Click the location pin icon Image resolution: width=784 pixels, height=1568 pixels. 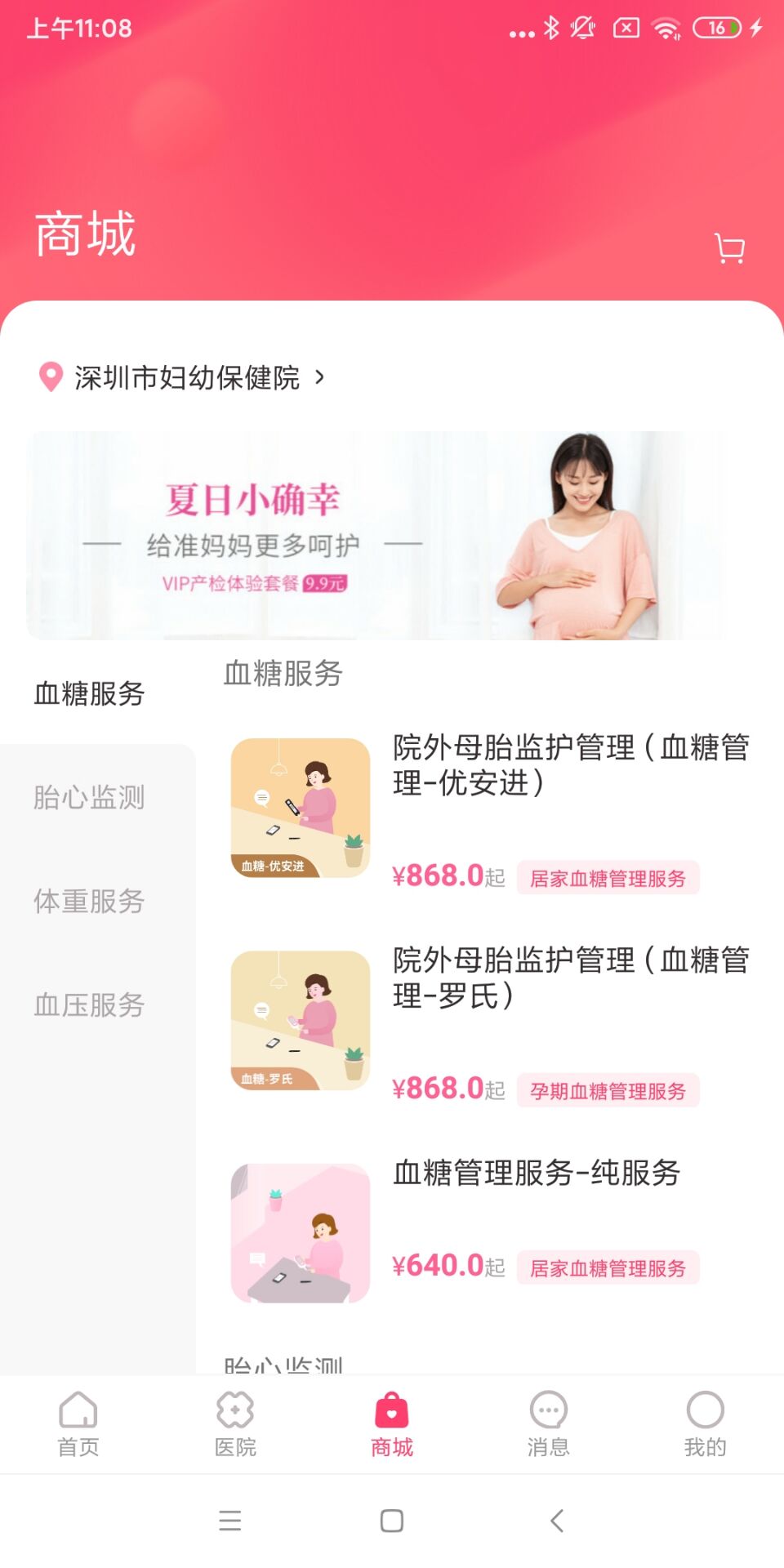51,376
